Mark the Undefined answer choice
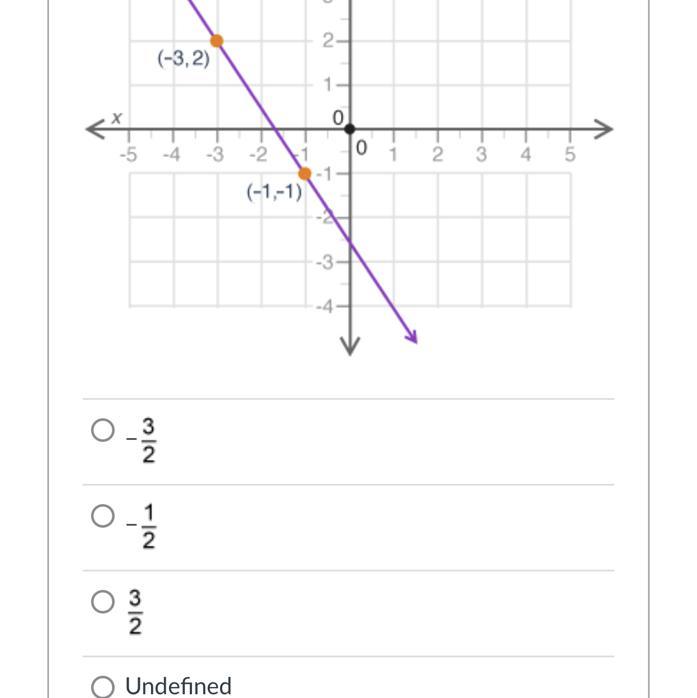This screenshot has width=697, height=698. (x=103, y=686)
